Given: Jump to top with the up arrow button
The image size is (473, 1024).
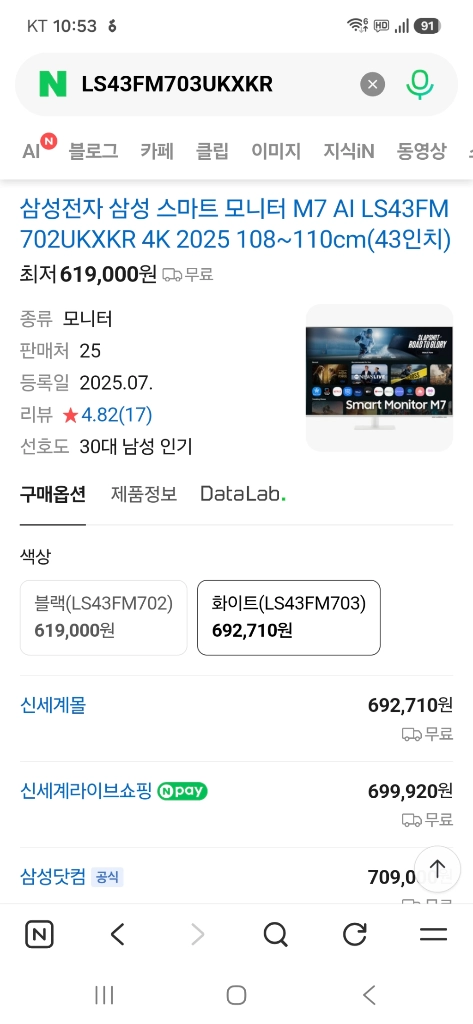Looking at the screenshot, I should coord(437,869).
